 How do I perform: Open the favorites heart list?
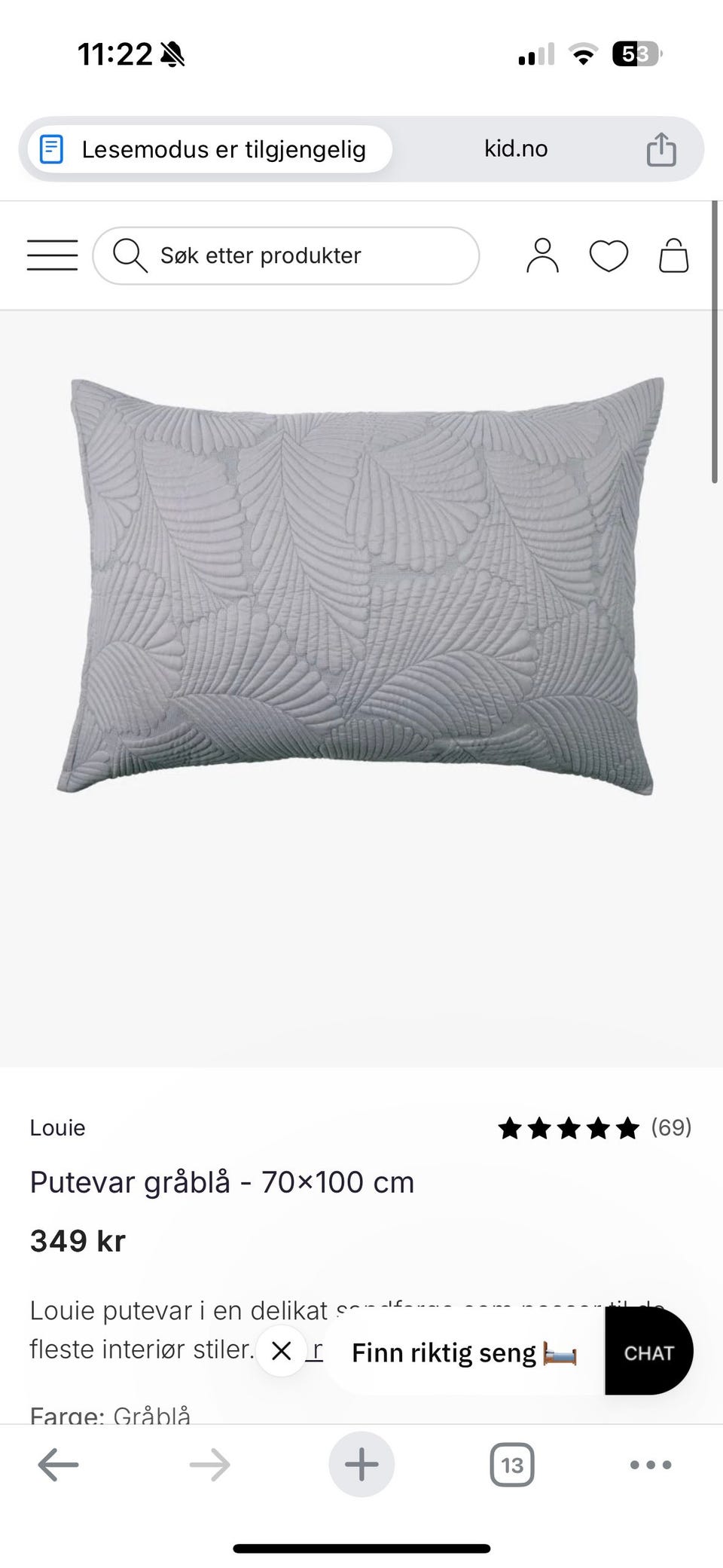(x=608, y=256)
